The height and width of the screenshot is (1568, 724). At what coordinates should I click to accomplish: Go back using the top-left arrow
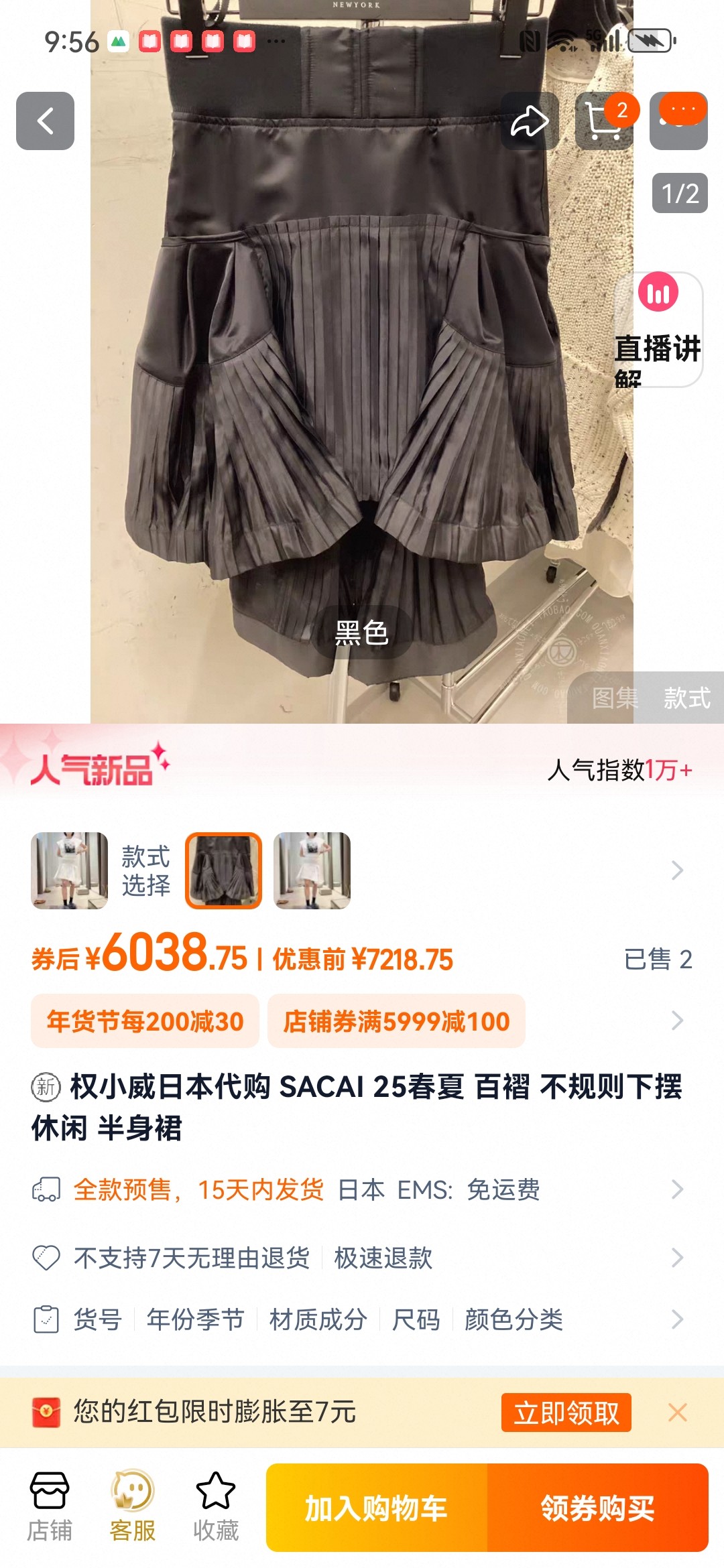45,121
